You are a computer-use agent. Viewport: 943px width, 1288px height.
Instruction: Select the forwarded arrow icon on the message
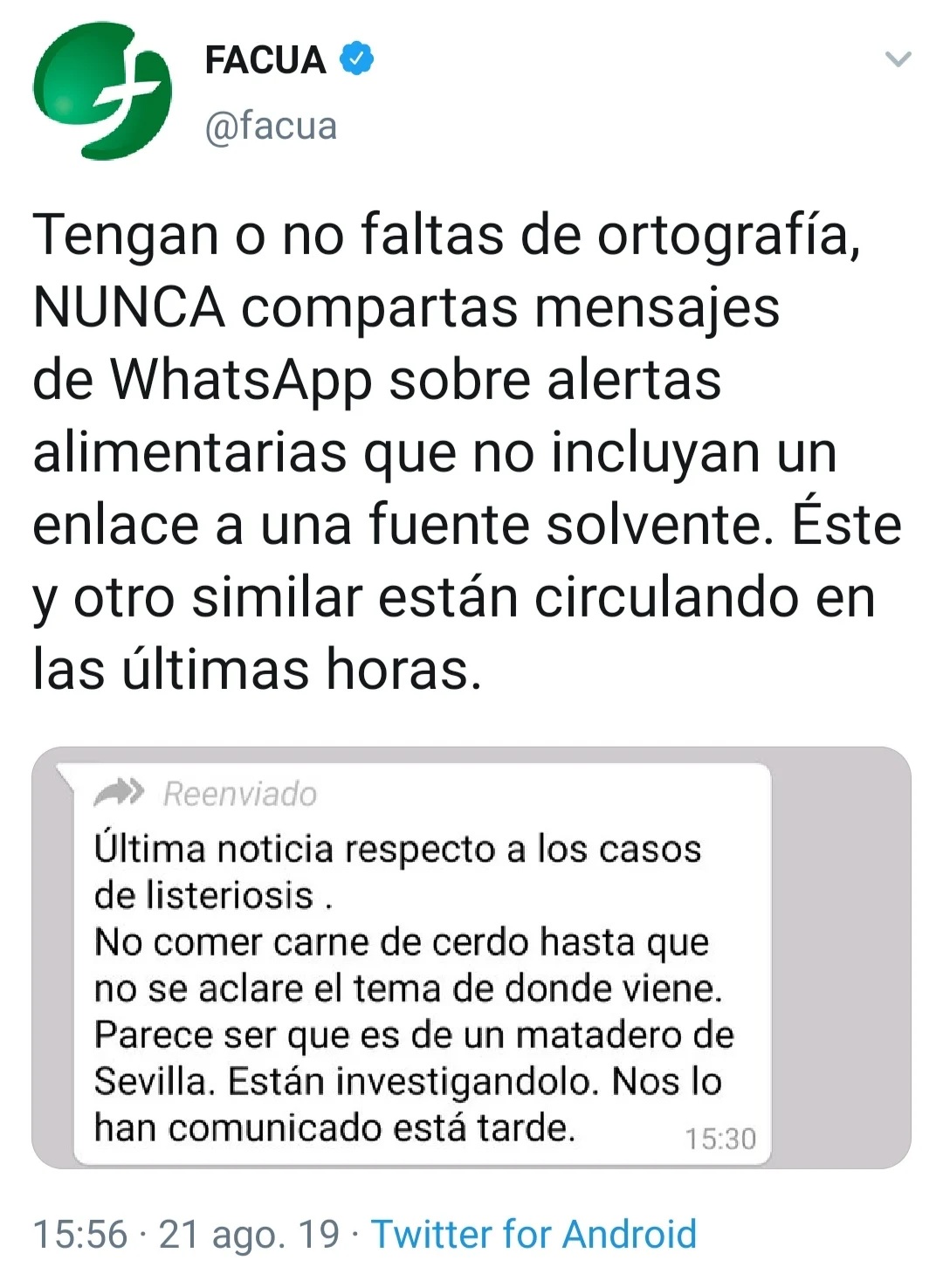(x=121, y=793)
